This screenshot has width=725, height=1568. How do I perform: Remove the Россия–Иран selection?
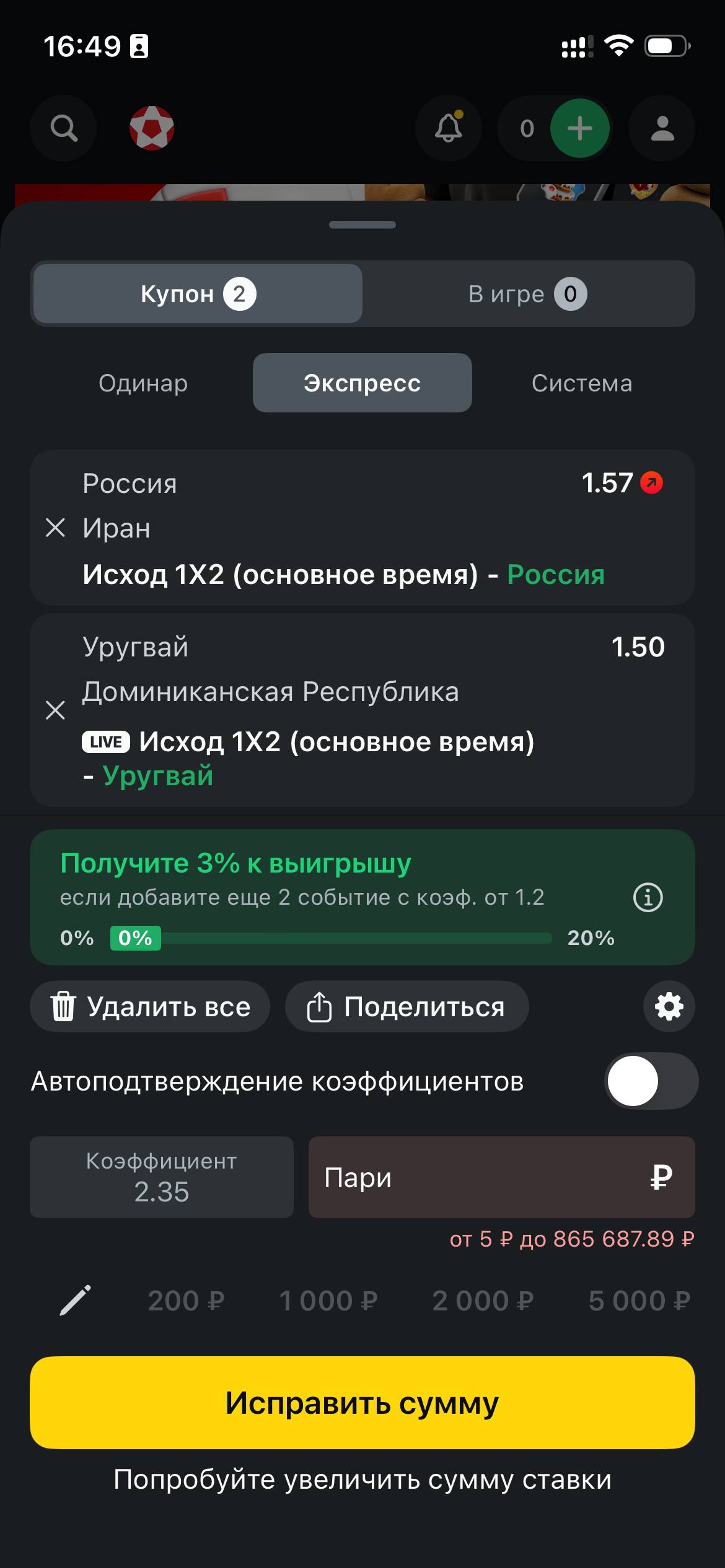click(x=55, y=528)
